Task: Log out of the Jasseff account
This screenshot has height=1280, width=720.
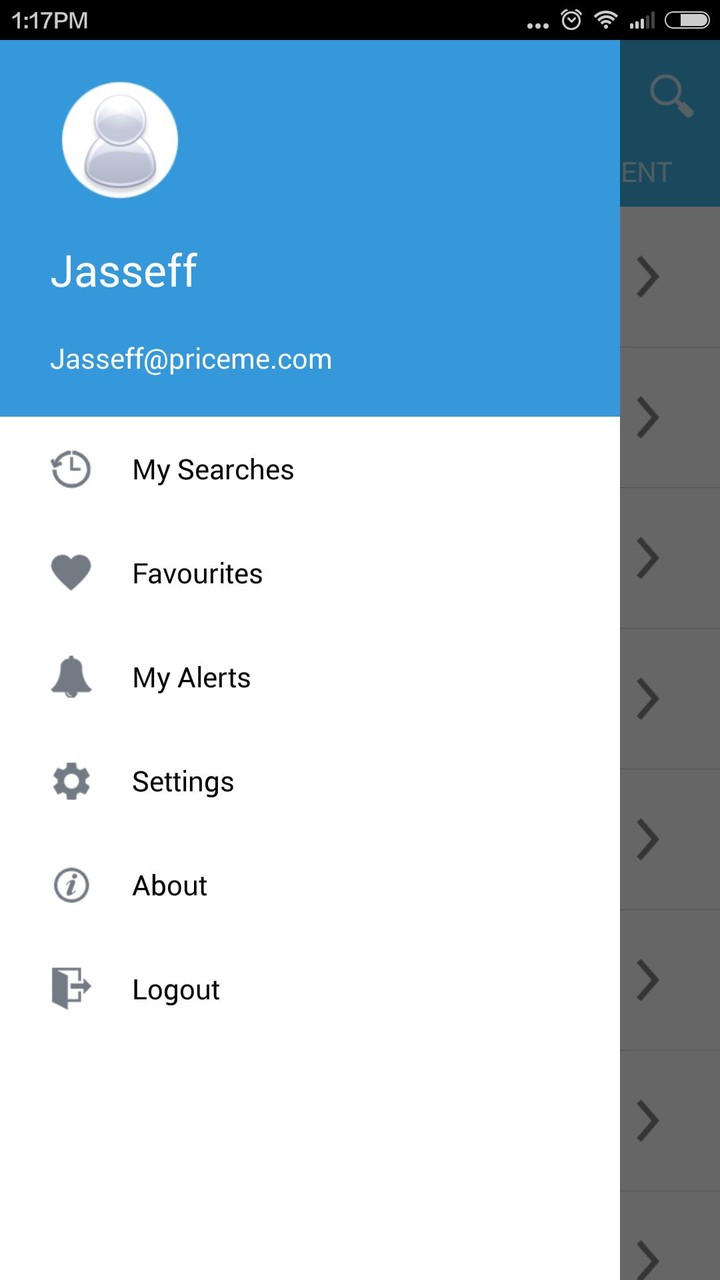Action: 176,990
